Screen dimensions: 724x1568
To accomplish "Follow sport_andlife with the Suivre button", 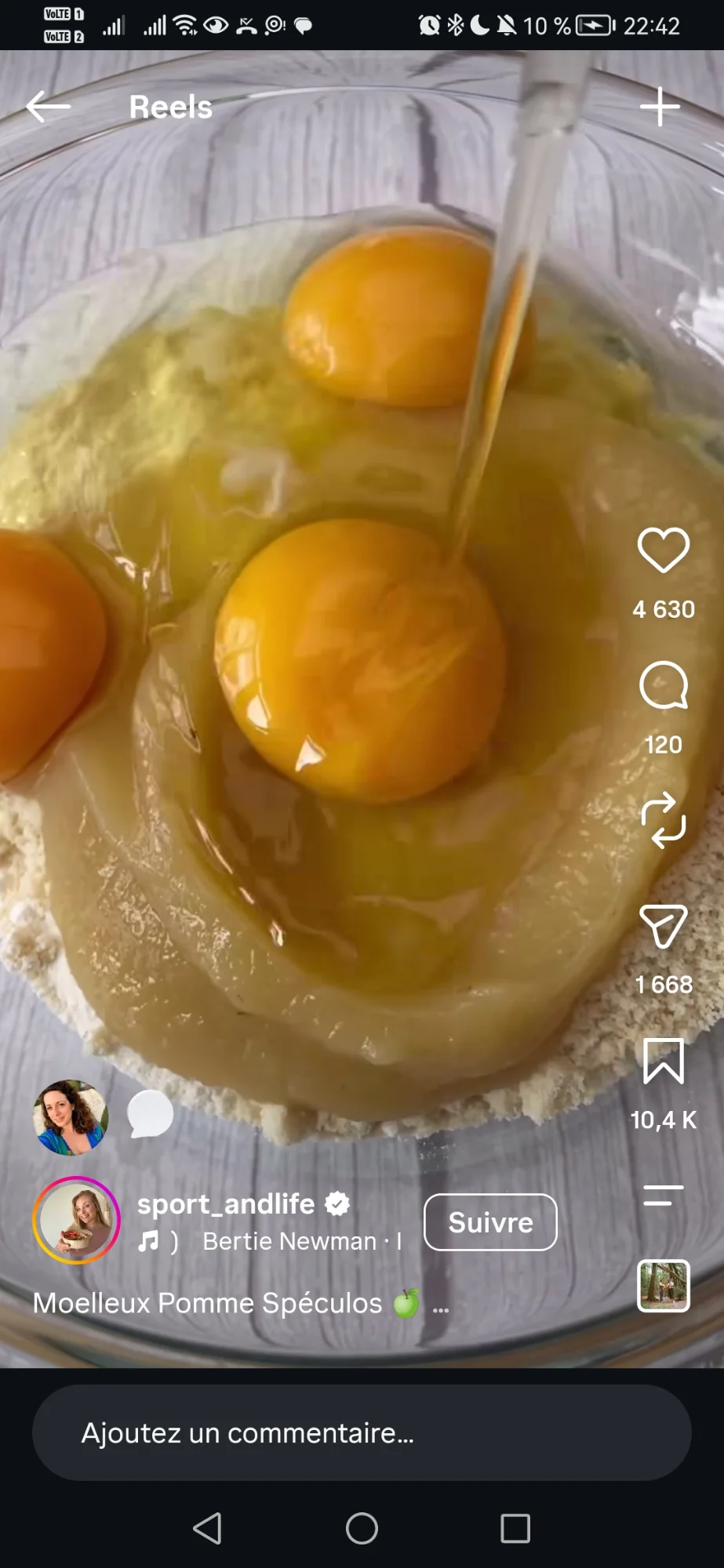I will (490, 1222).
